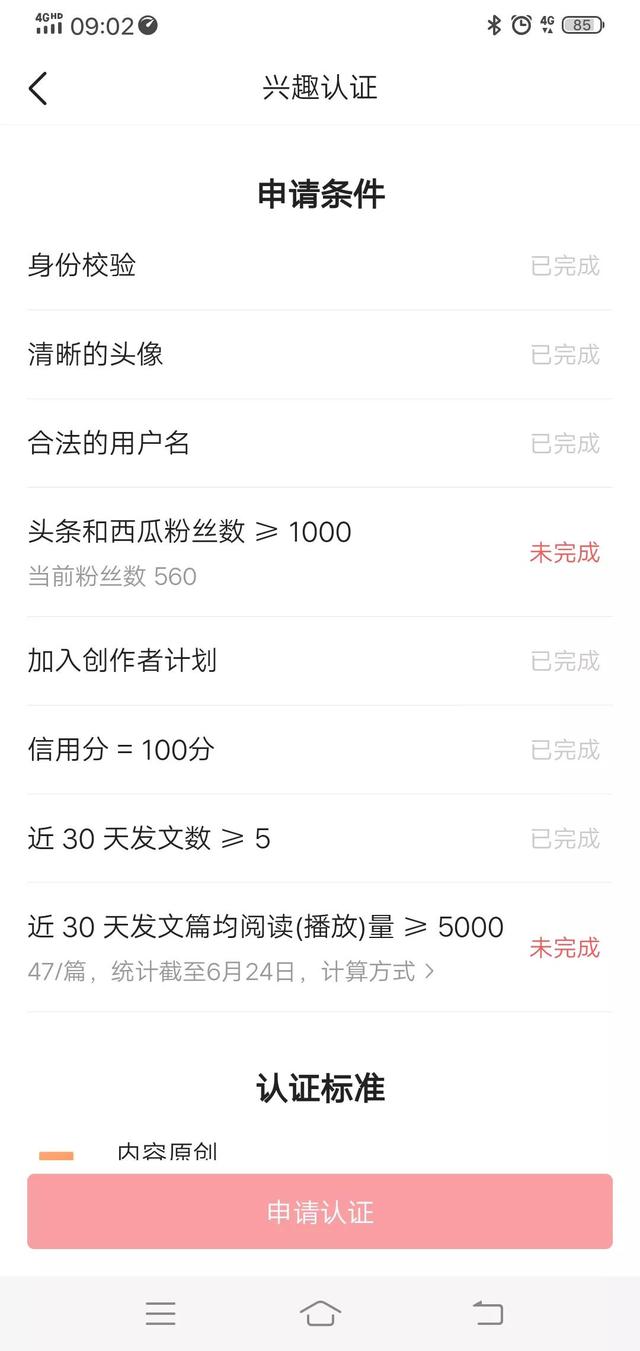Go to the system home screen
Image resolution: width=640 pixels, height=1351 pixels.
click(x=320, y=1313)
